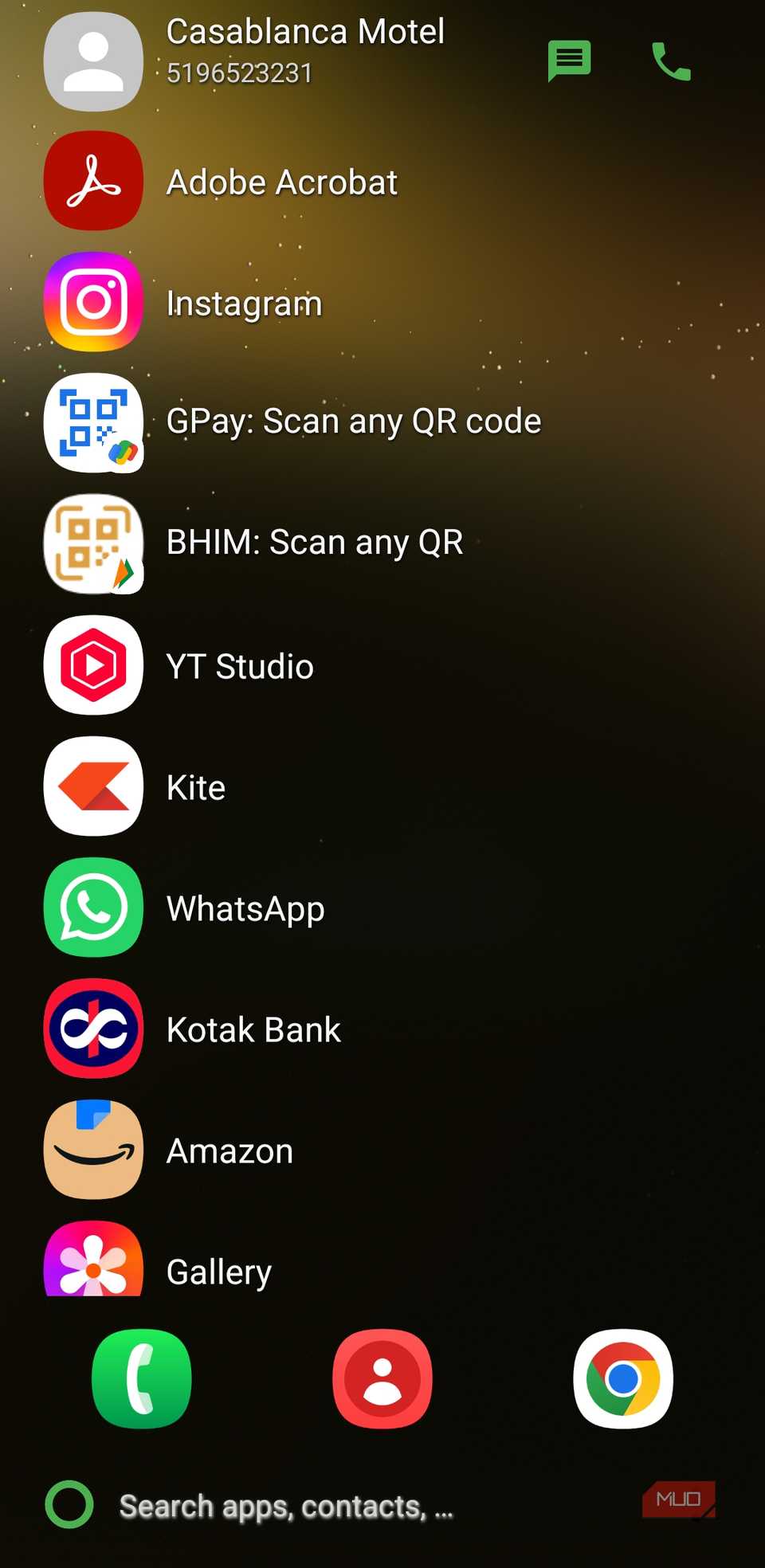Open the Phone dialer icon
765x1568 pixels.
pos(141,1381)
